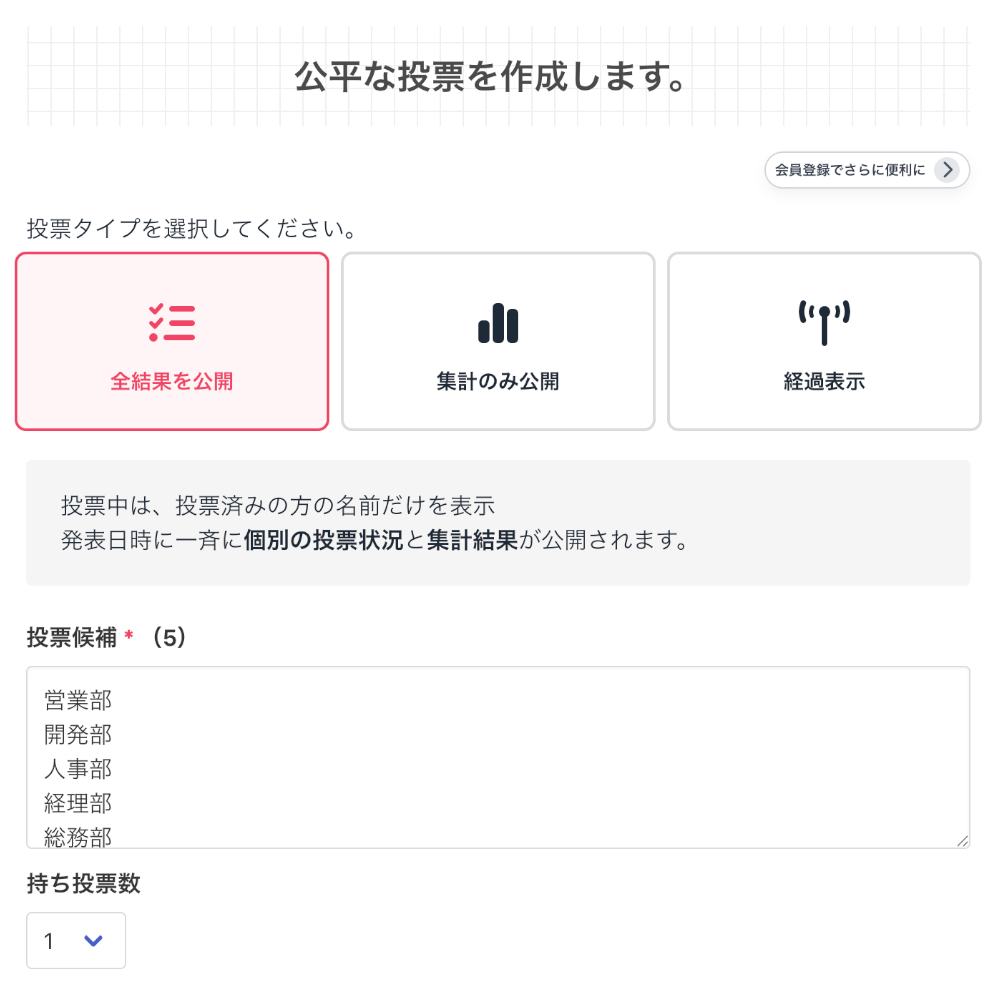Tap the 投票候補 text area
Image resolution: width=1000 pixels, height=1000 pixels.
point(498,757)
